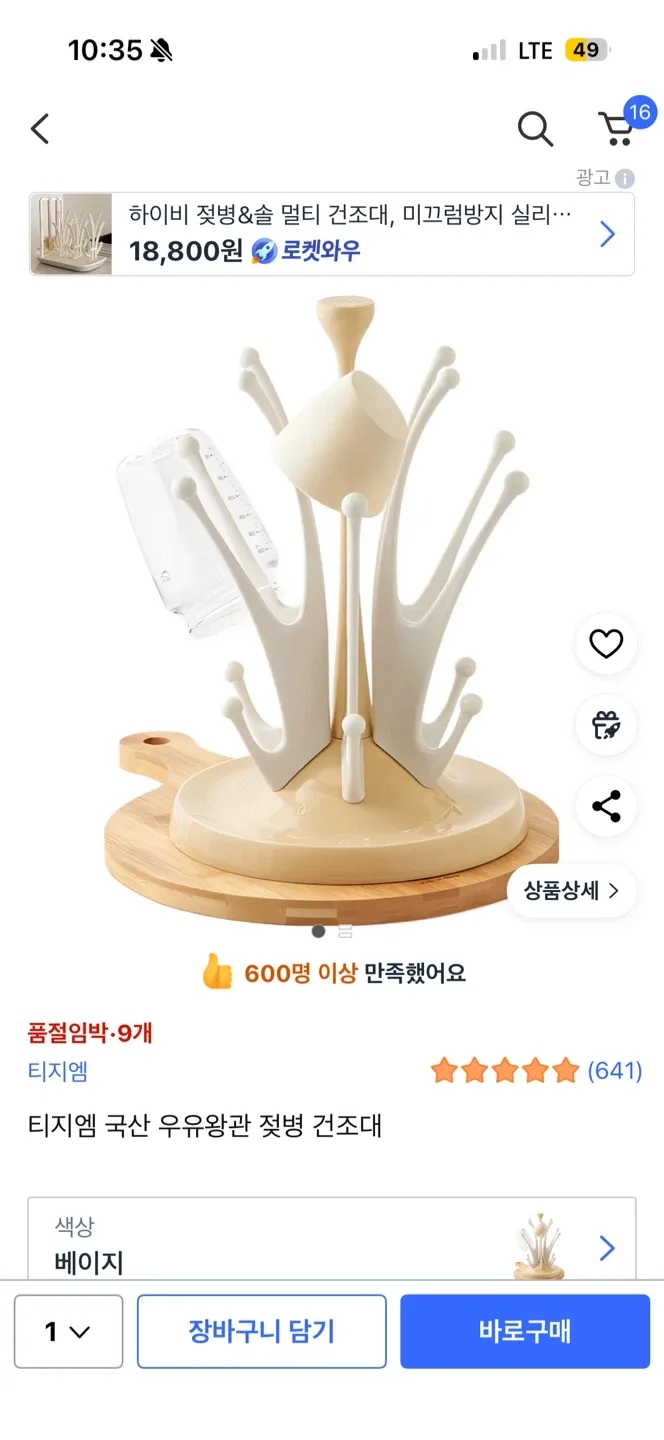Tap the ad info icon next to 광고

click(625, 179)
